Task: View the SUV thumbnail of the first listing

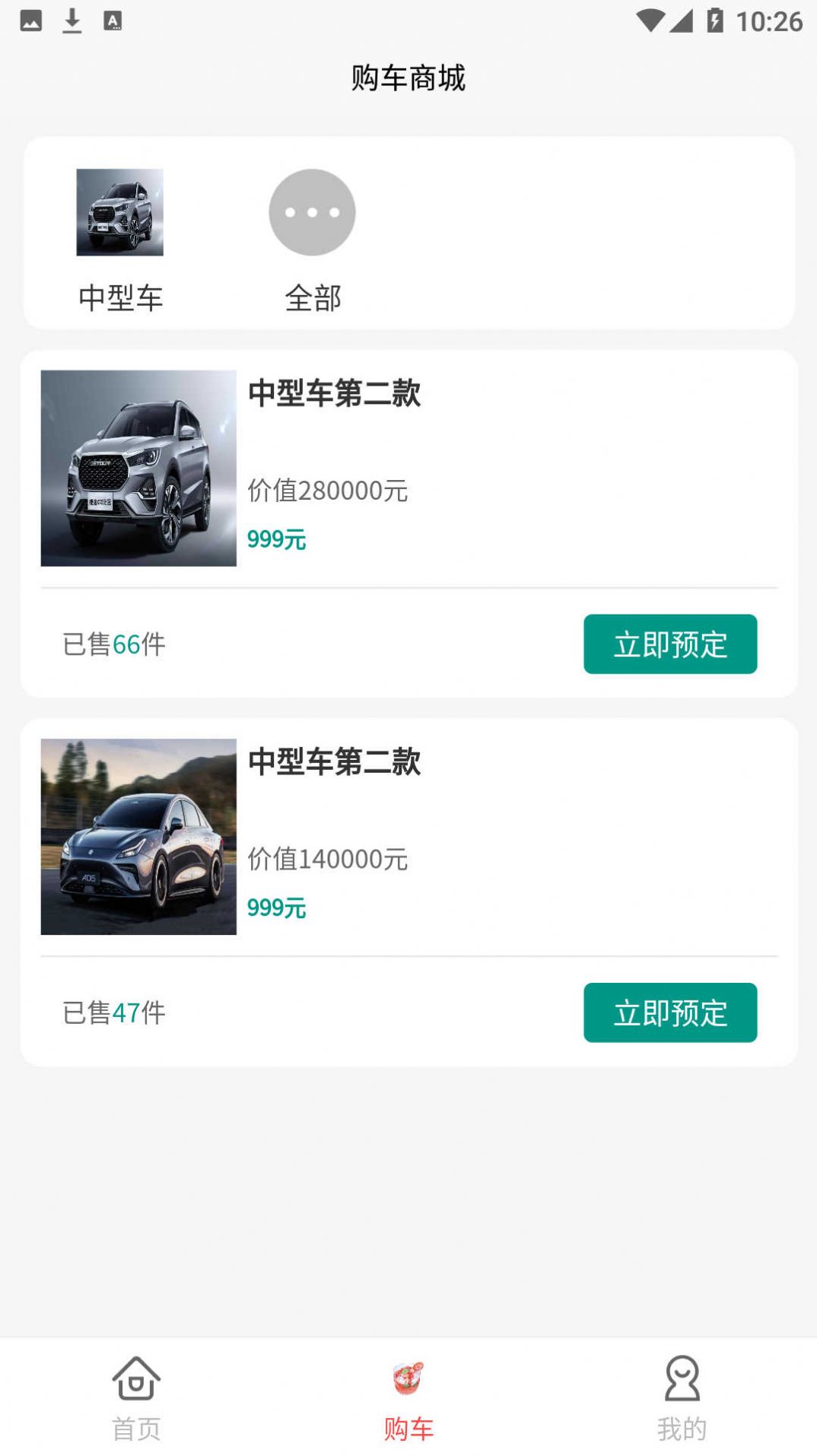Action: pos(138,469)
